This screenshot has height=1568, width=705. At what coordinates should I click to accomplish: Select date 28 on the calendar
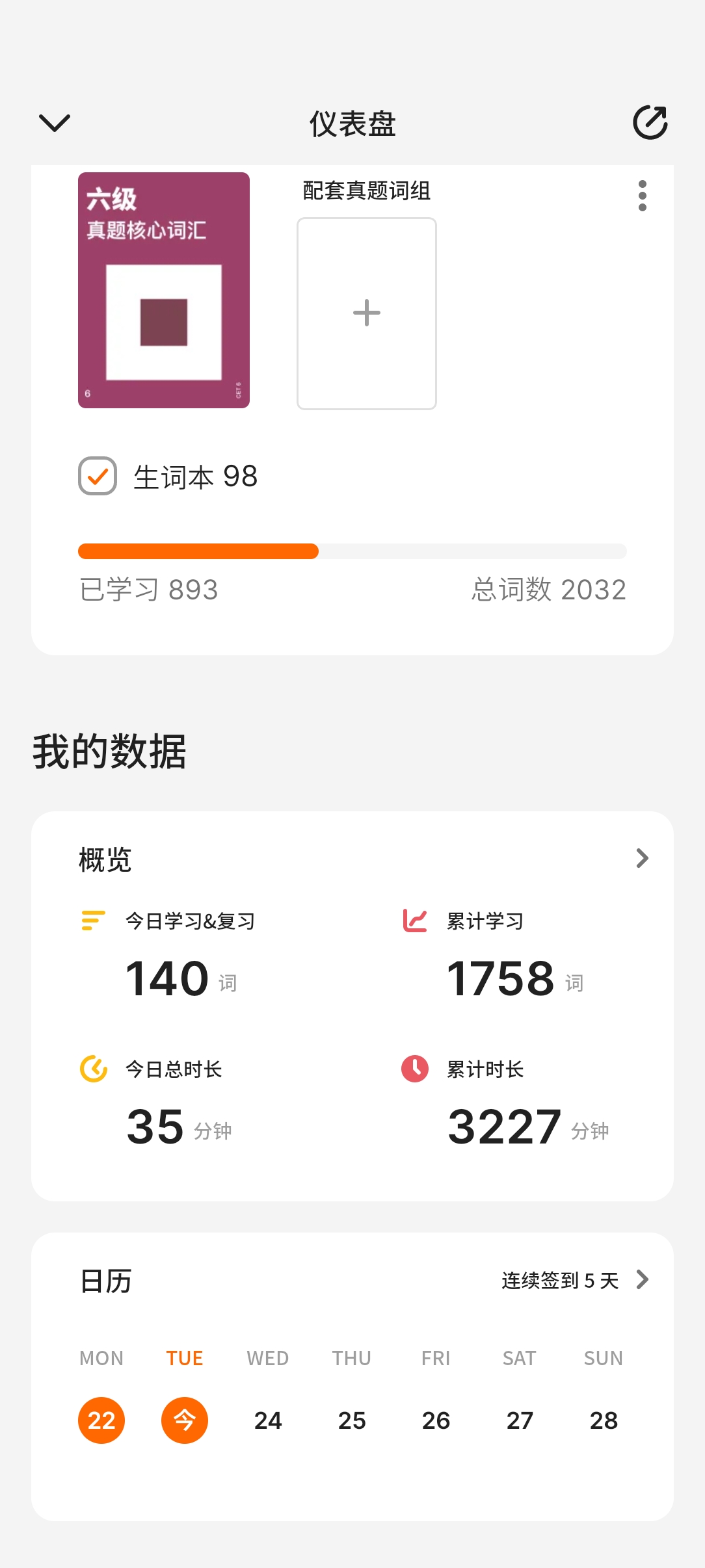[x=603, y=1420]
